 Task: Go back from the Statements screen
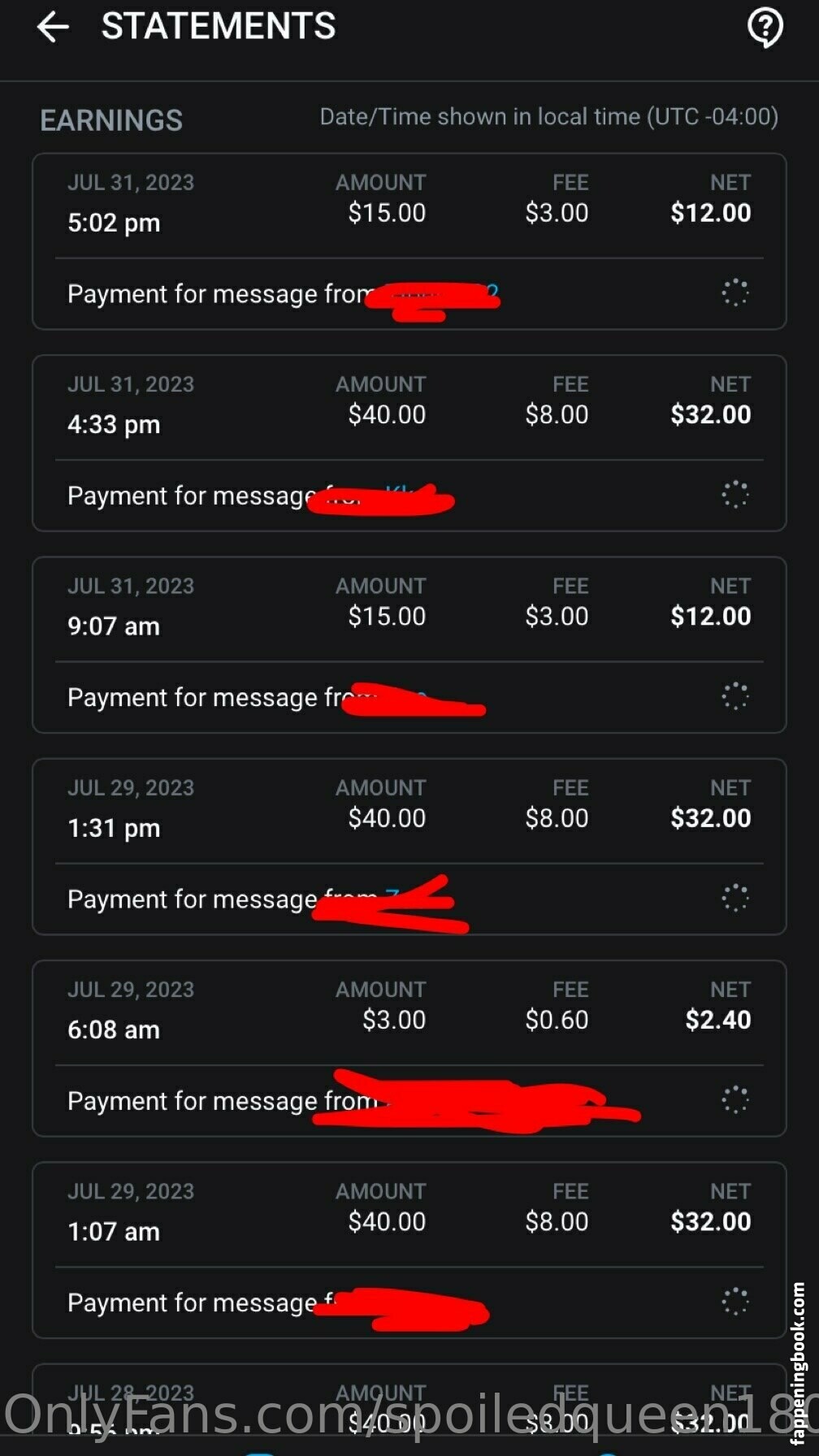[53, 27]
